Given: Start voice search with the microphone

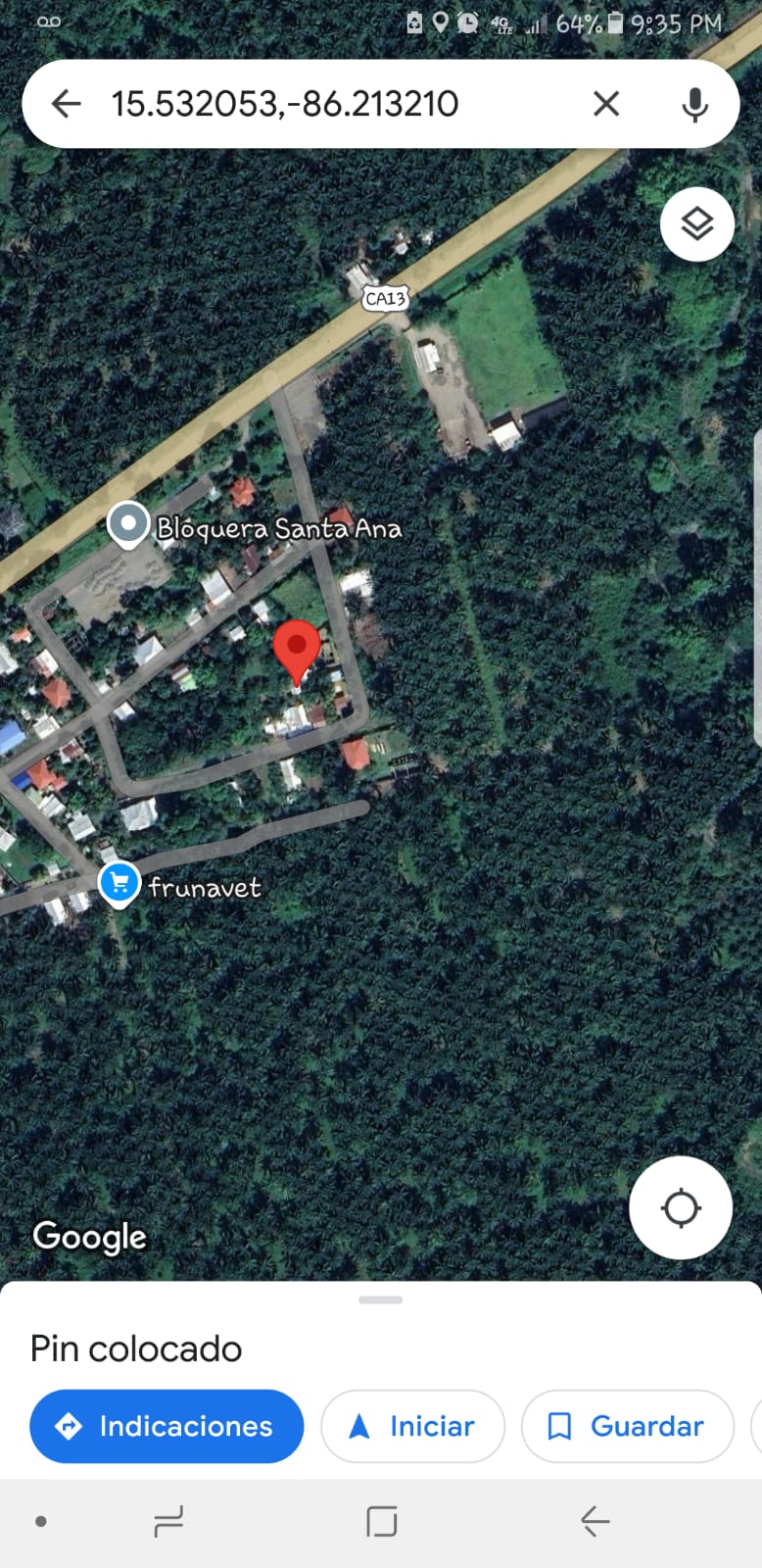Looking at the screenshot, I should tap(694, 104).
